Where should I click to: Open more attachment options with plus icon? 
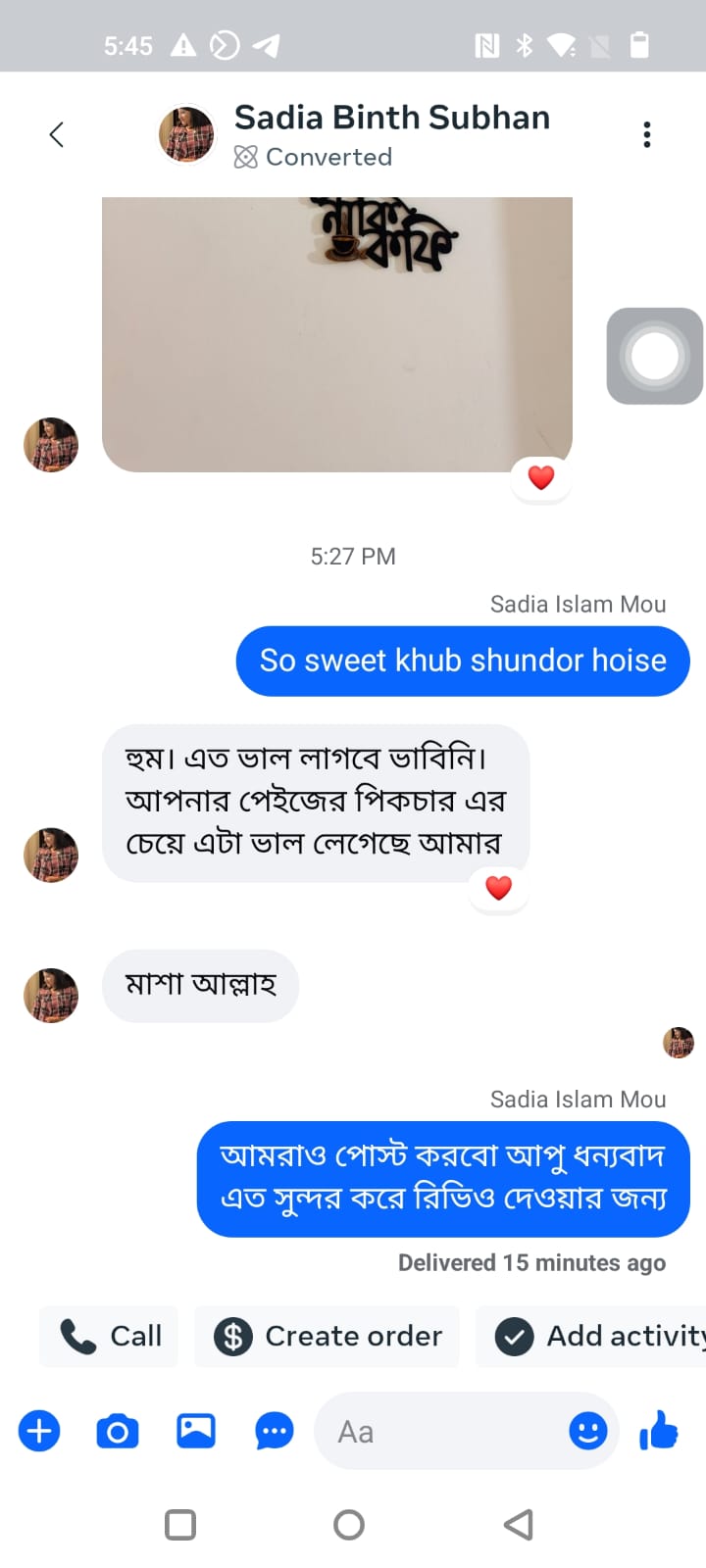[x=38, y=1431]
